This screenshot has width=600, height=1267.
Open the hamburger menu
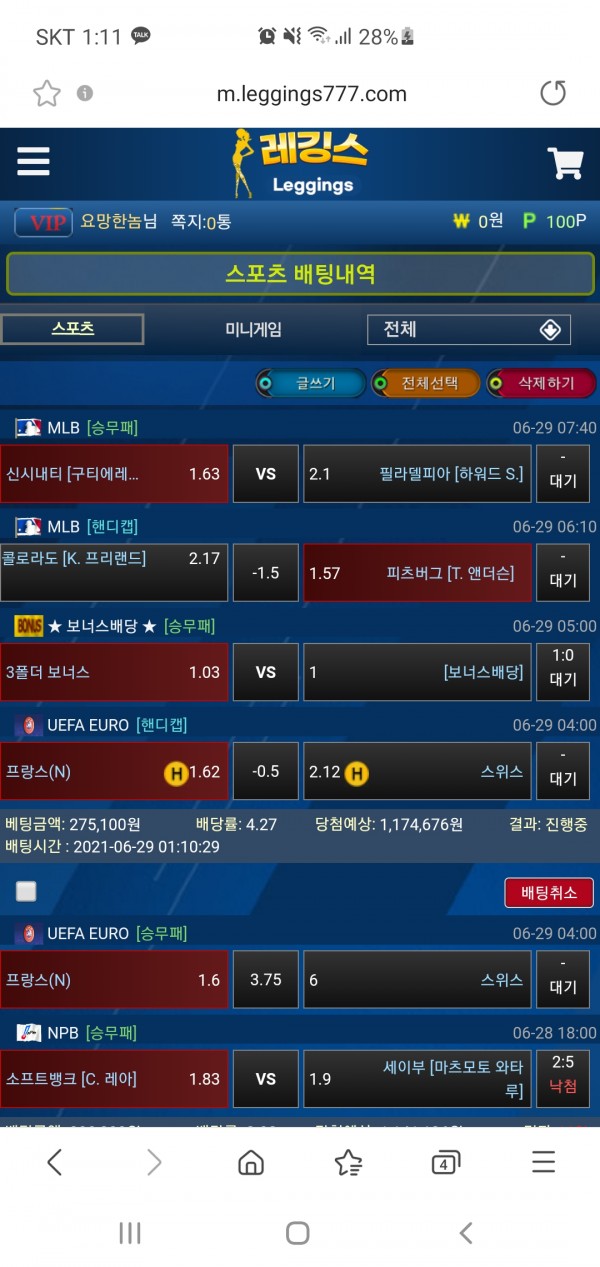pos(33,162)
